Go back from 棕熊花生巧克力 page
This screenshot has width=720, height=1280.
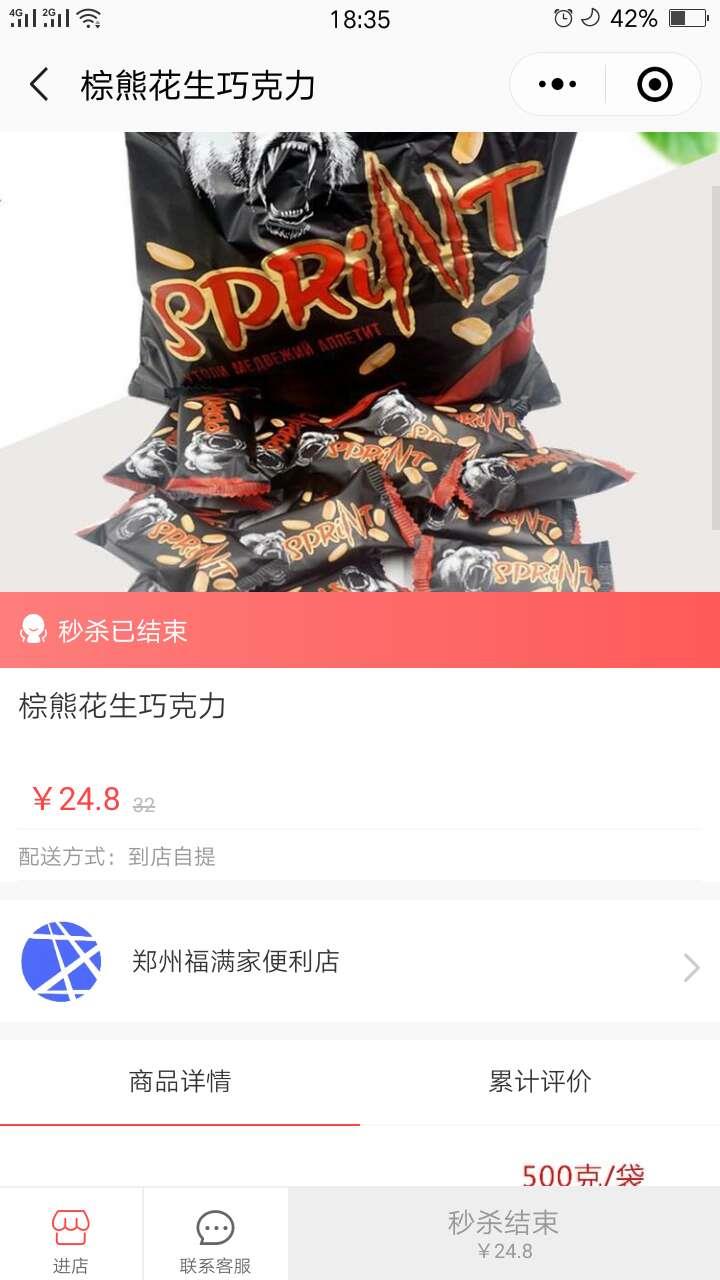[39, 85]
